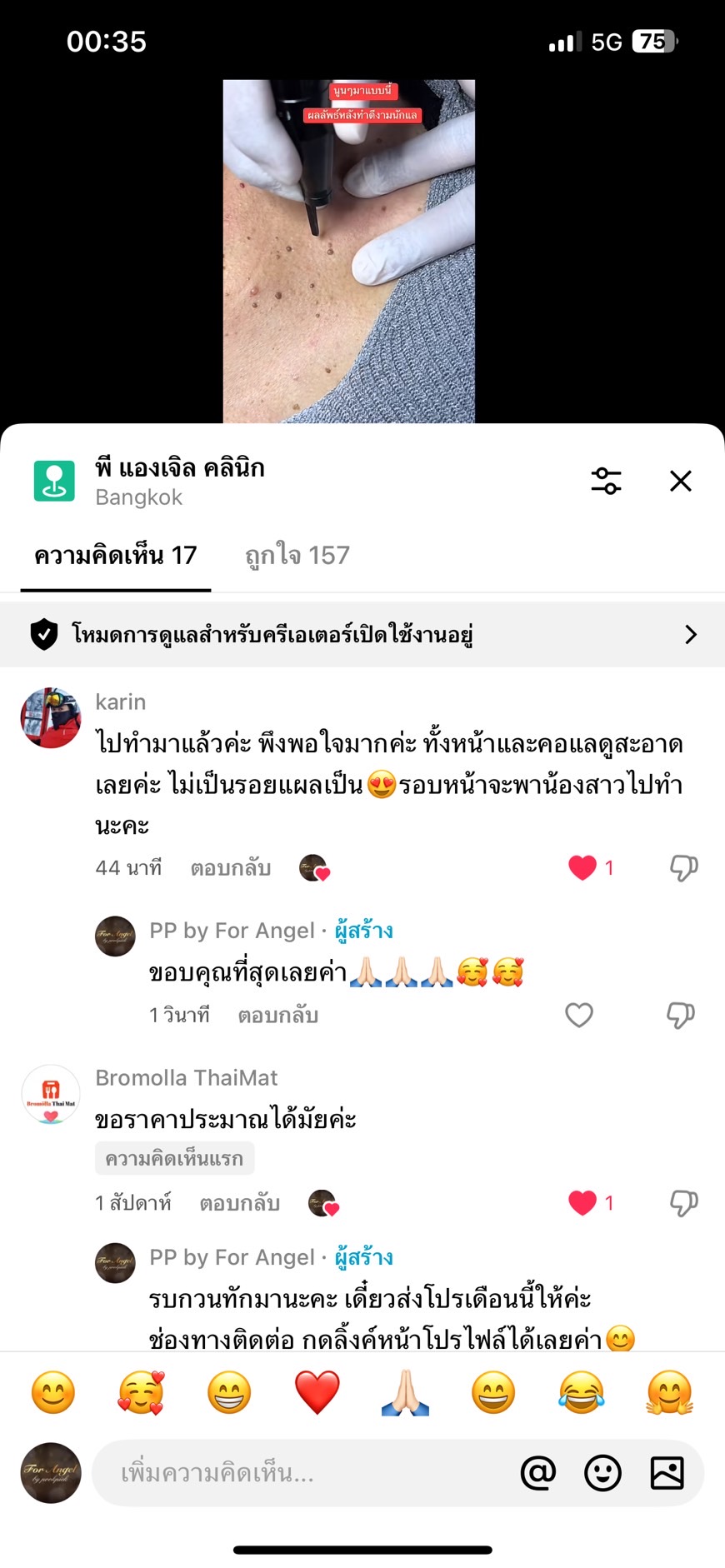Reply to the ขอบคุณที่สุดเลยค่า comment
This screenshot has width=725, height=1568.
pyautogui.click(x=277, y=1016)
